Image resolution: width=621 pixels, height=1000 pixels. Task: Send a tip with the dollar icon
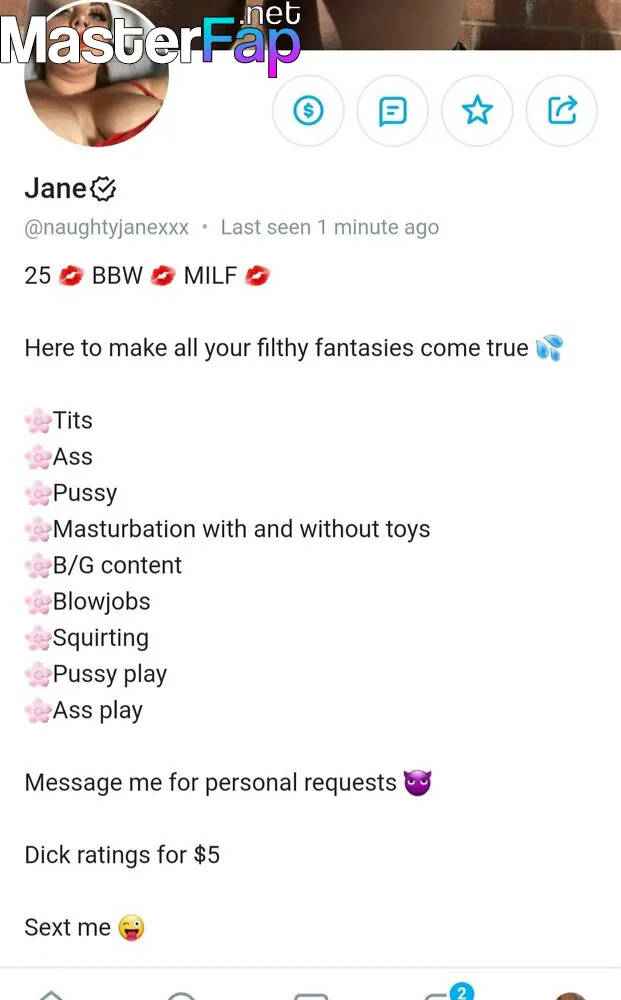pyautogui.click(x=308, y=111)
